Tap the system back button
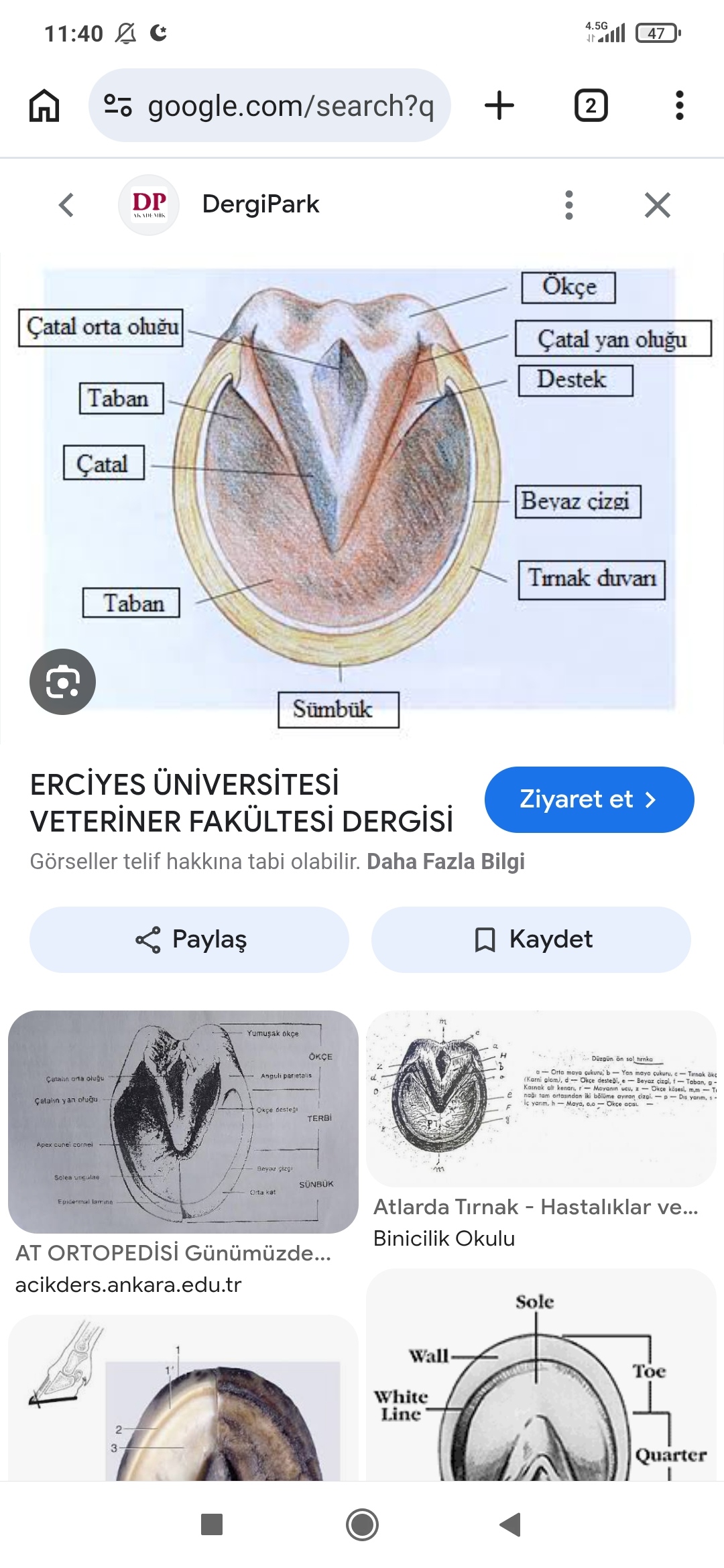Screen dimensions: 724x1568 coord(511,1524)
